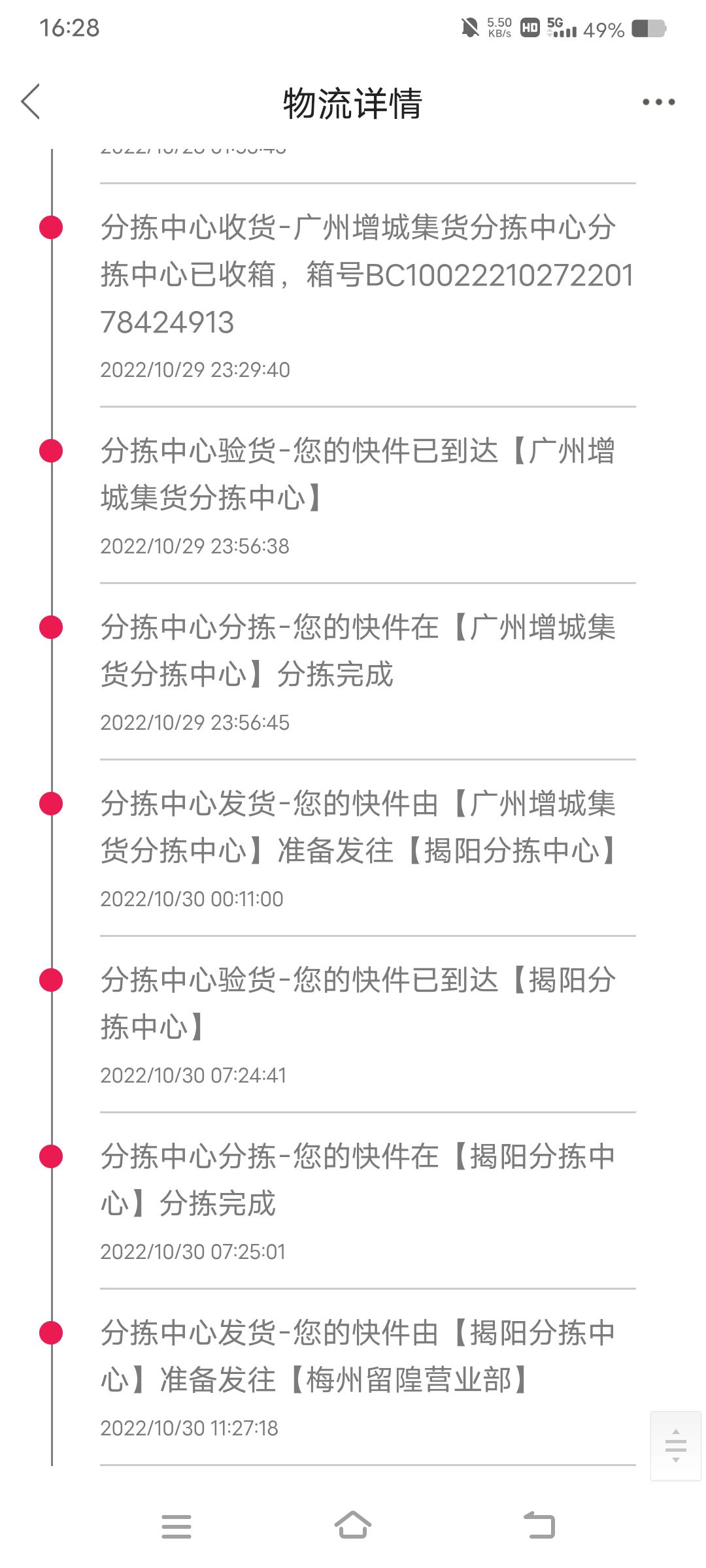Image resolution: width=706 pixels, height=1568 pixels.
Task: Go to the phone home screen
Action: tap(353, 1526)
